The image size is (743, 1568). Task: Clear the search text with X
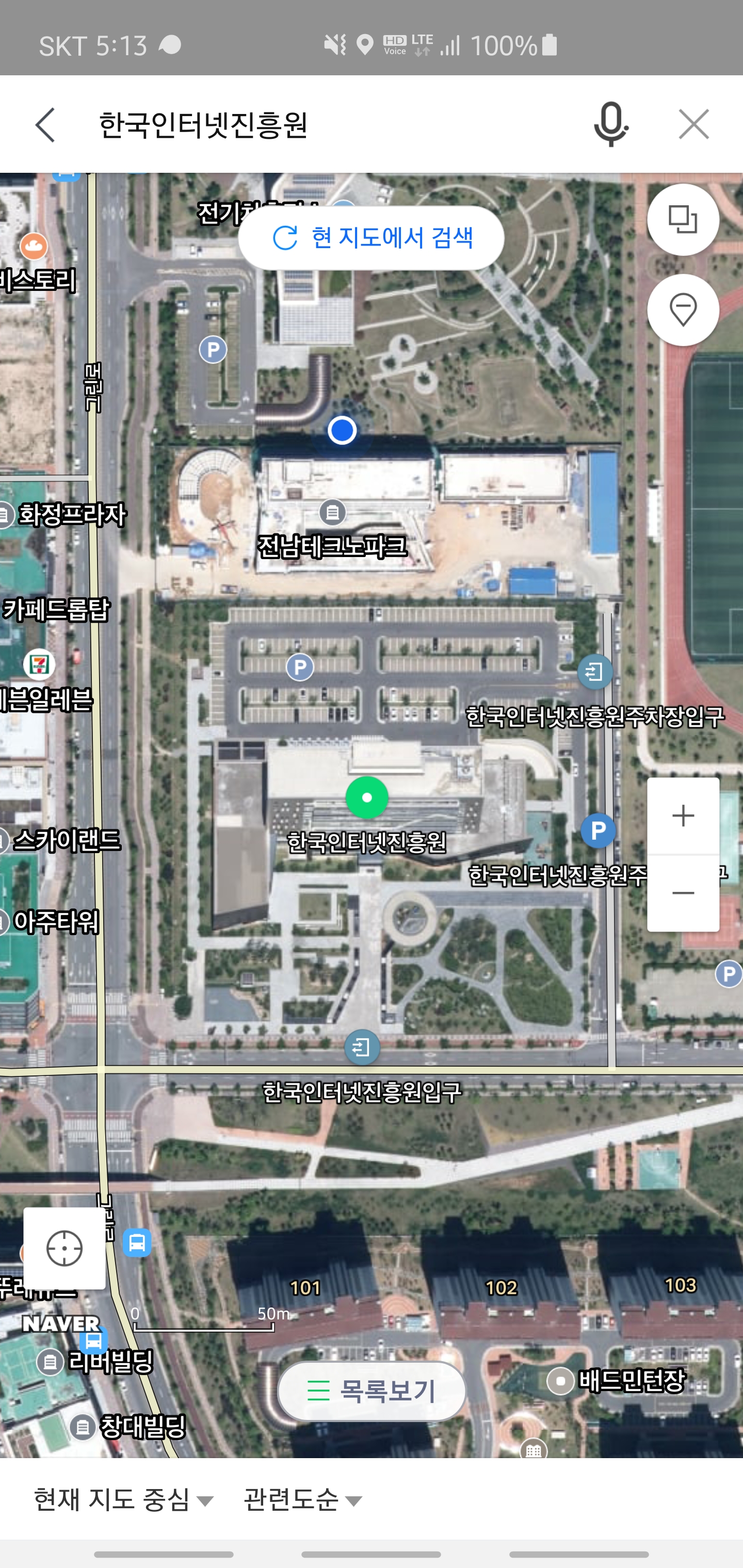pyautogui.click(x=693, y=125)
